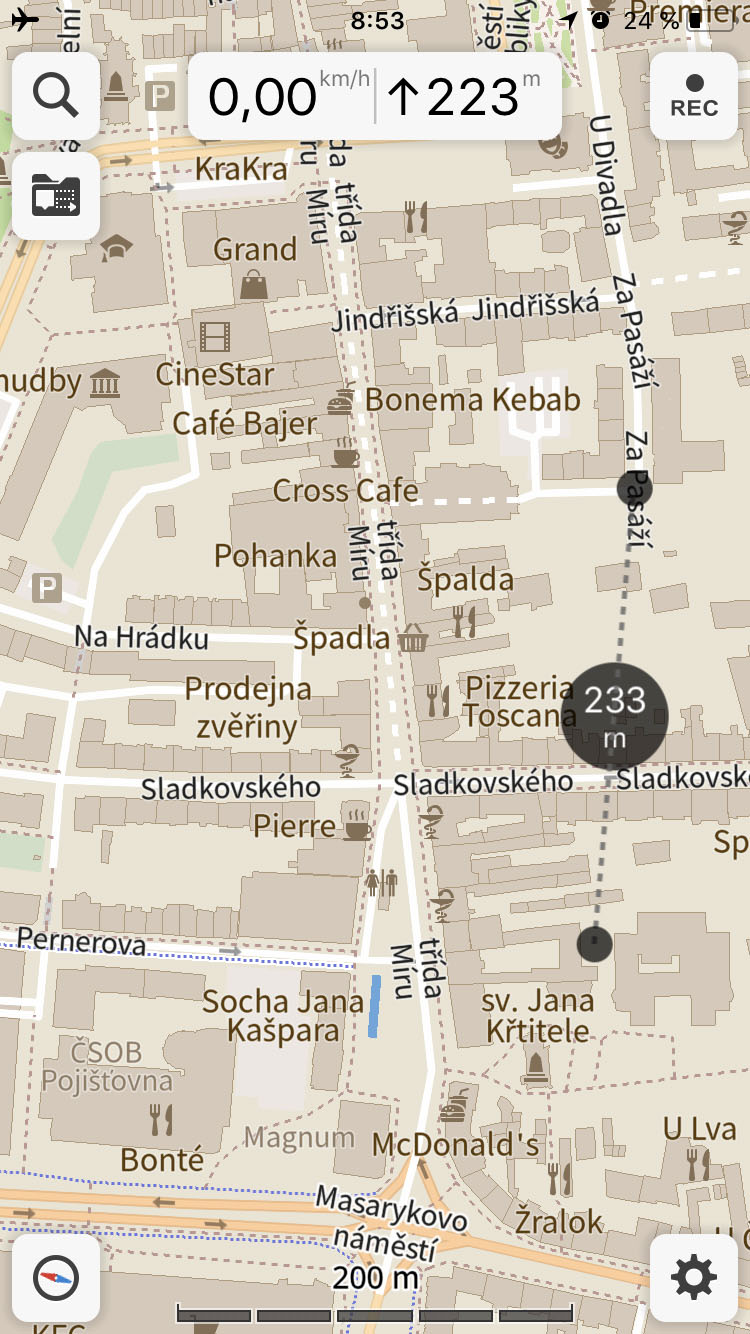The width and height of the screenshot is (750, 1334).
Task: Toggle track recording with the REC button
Action: [x=694, y=95]
